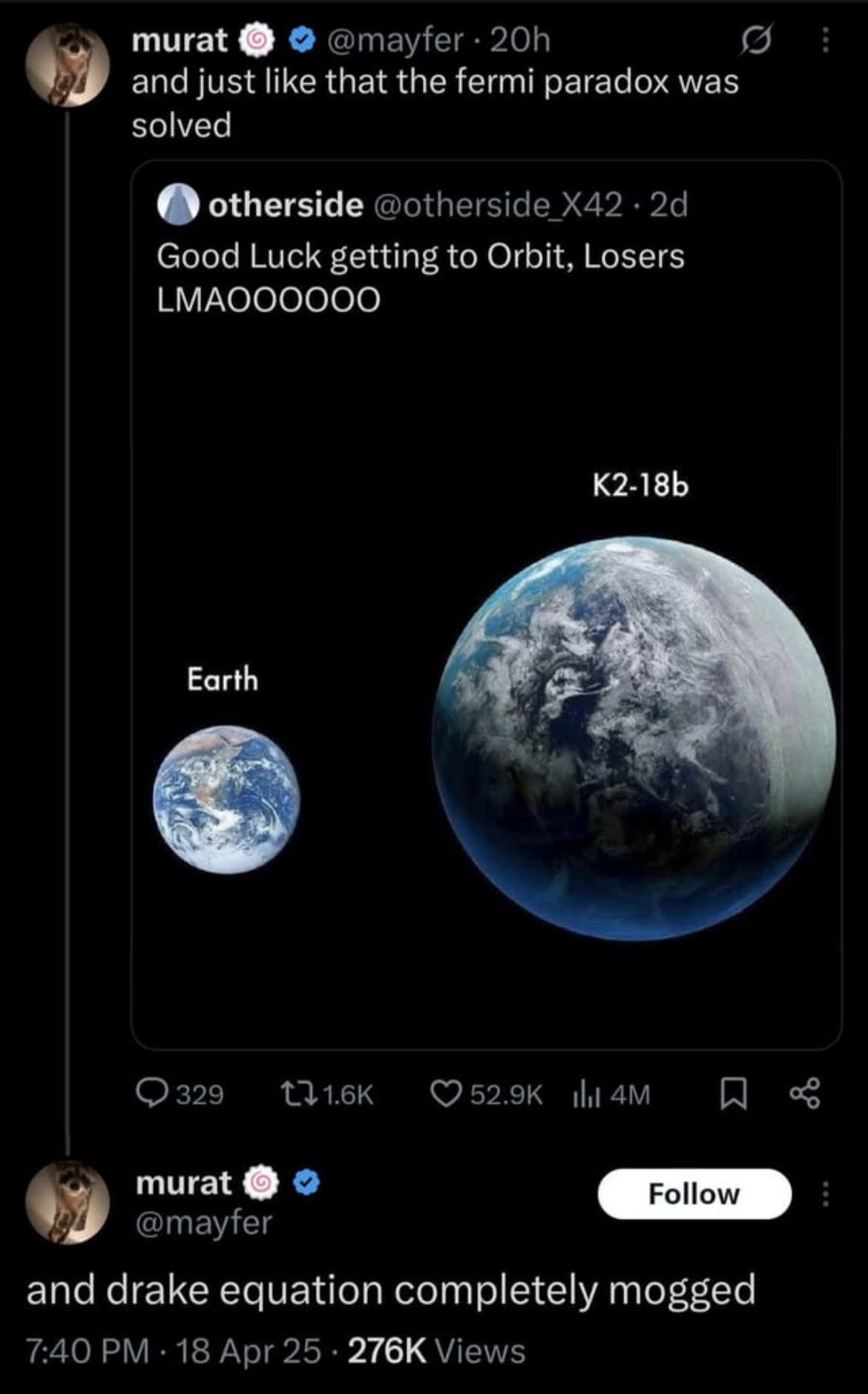Retweet the fermi paradox tweet
Viewport: 868px width, 1394px height.
click(x=327, y=1094)
